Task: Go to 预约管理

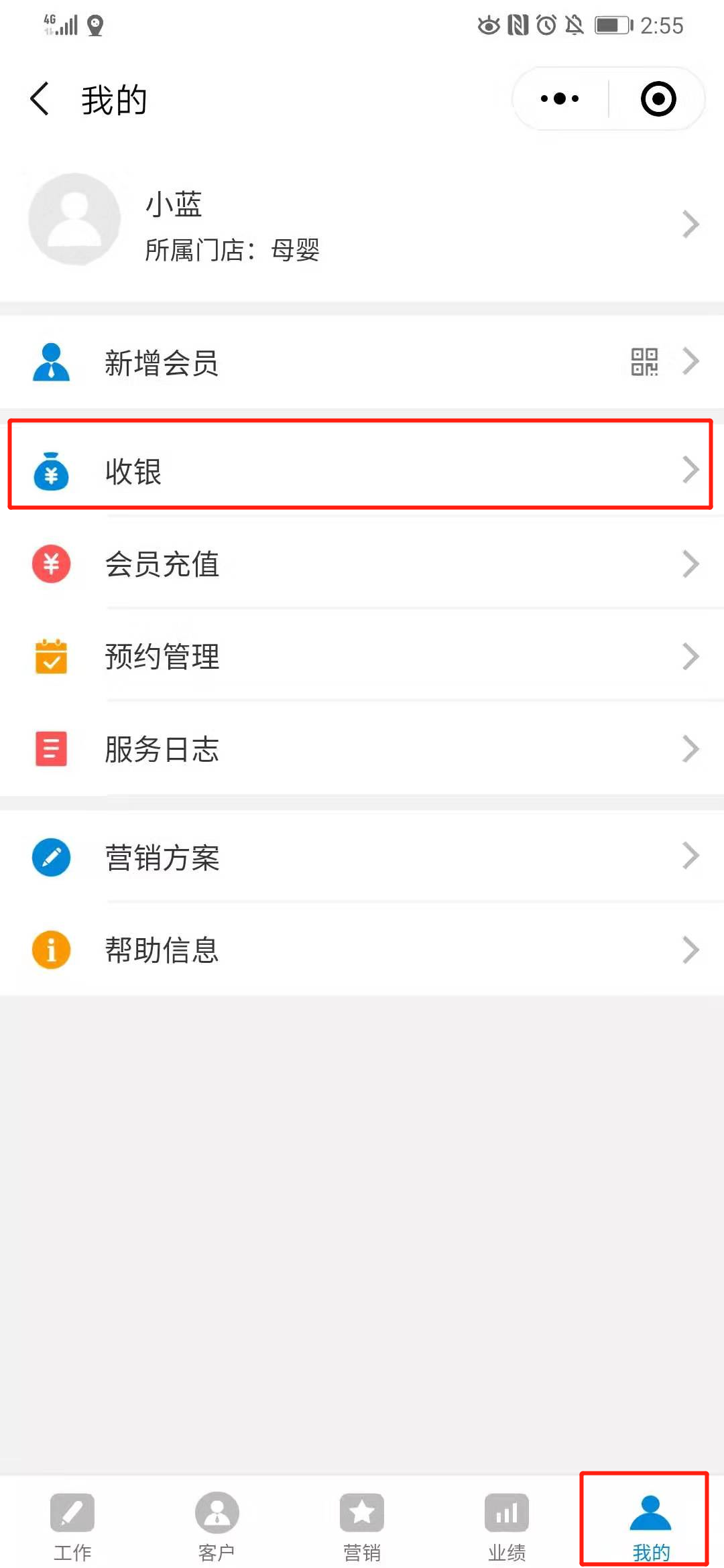Action: click(362, 656)
